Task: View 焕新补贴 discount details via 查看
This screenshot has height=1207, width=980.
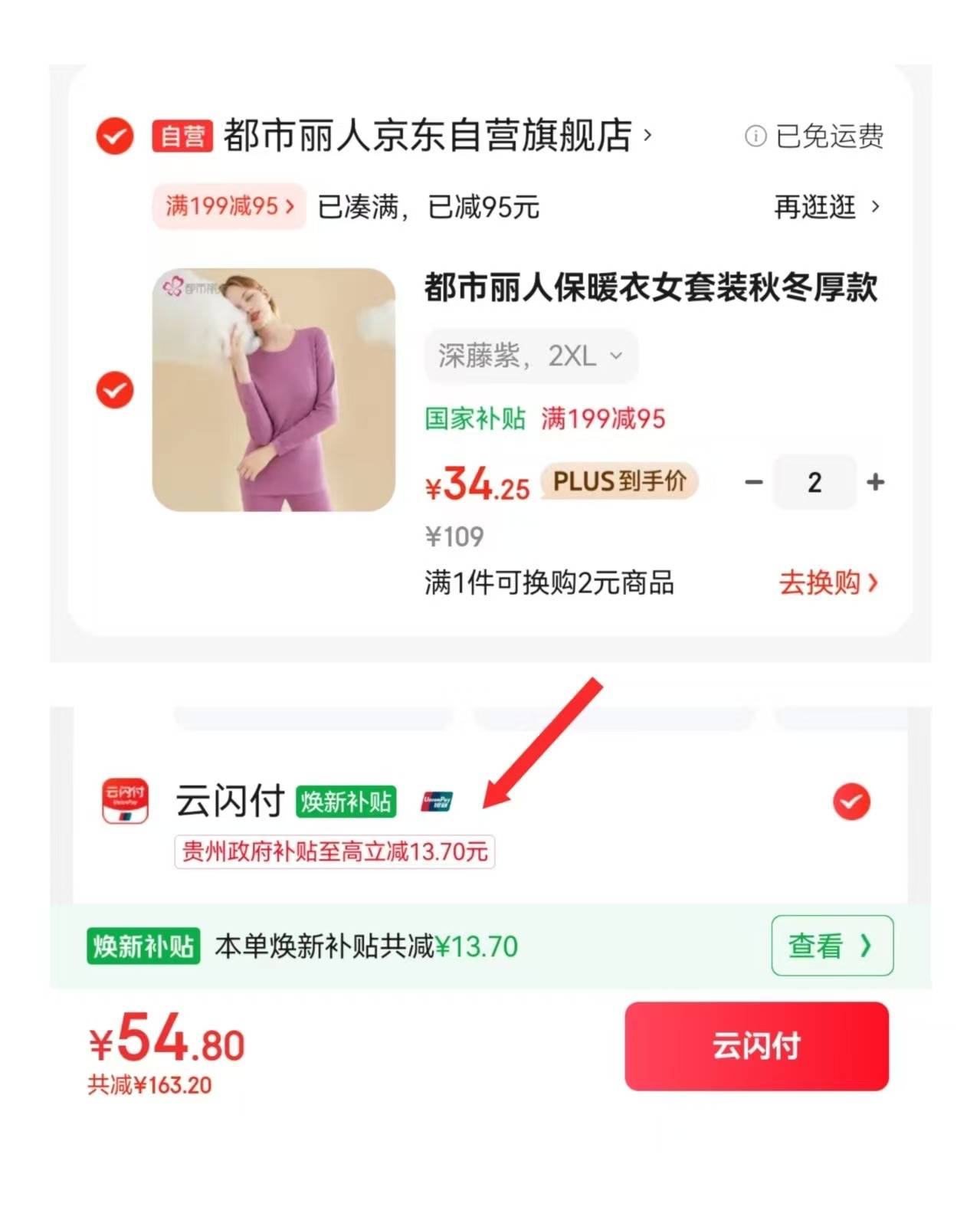Action: (831, 946)
